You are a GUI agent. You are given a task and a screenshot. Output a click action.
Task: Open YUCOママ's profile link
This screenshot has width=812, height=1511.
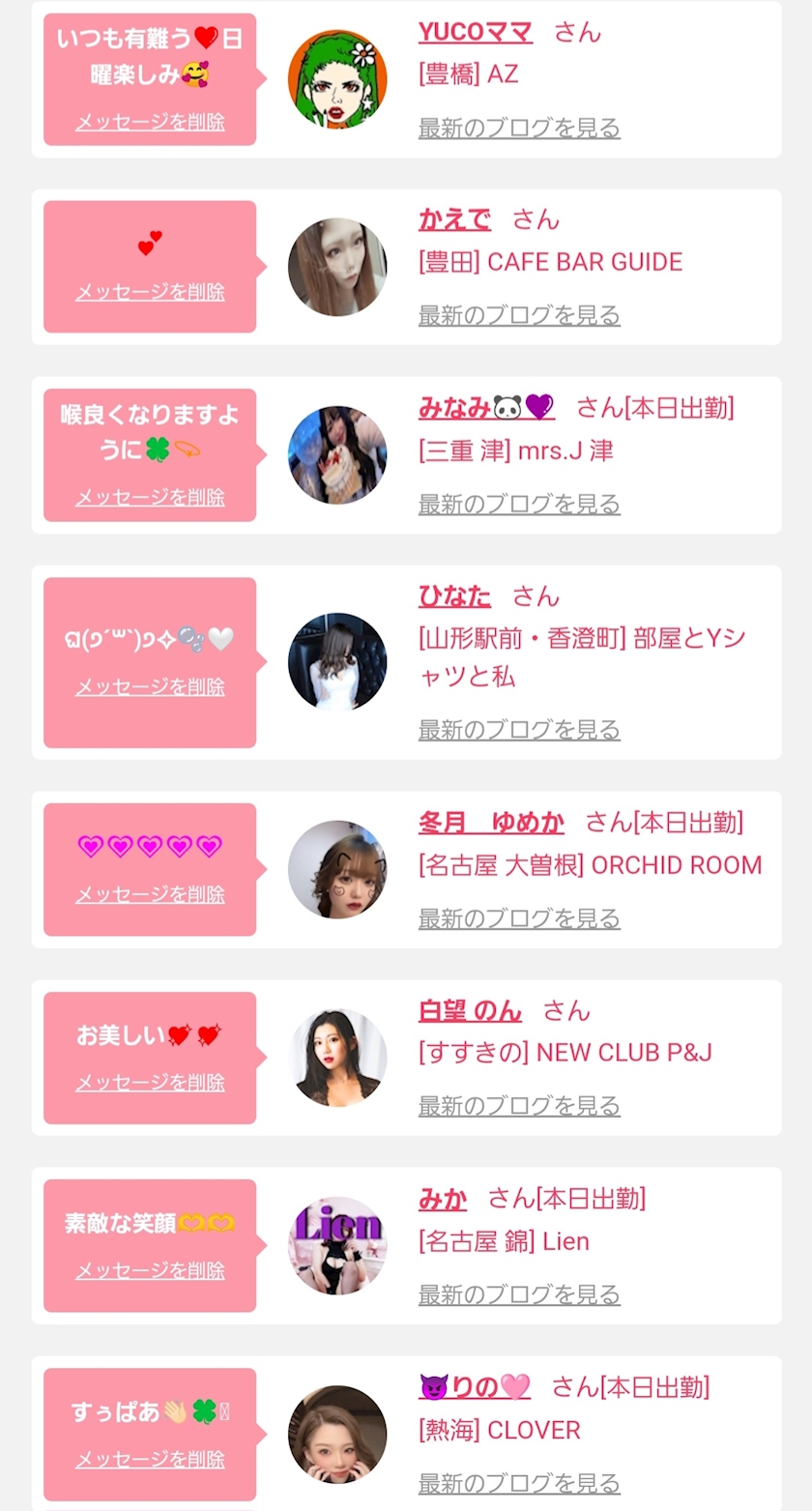pos(475,32)
